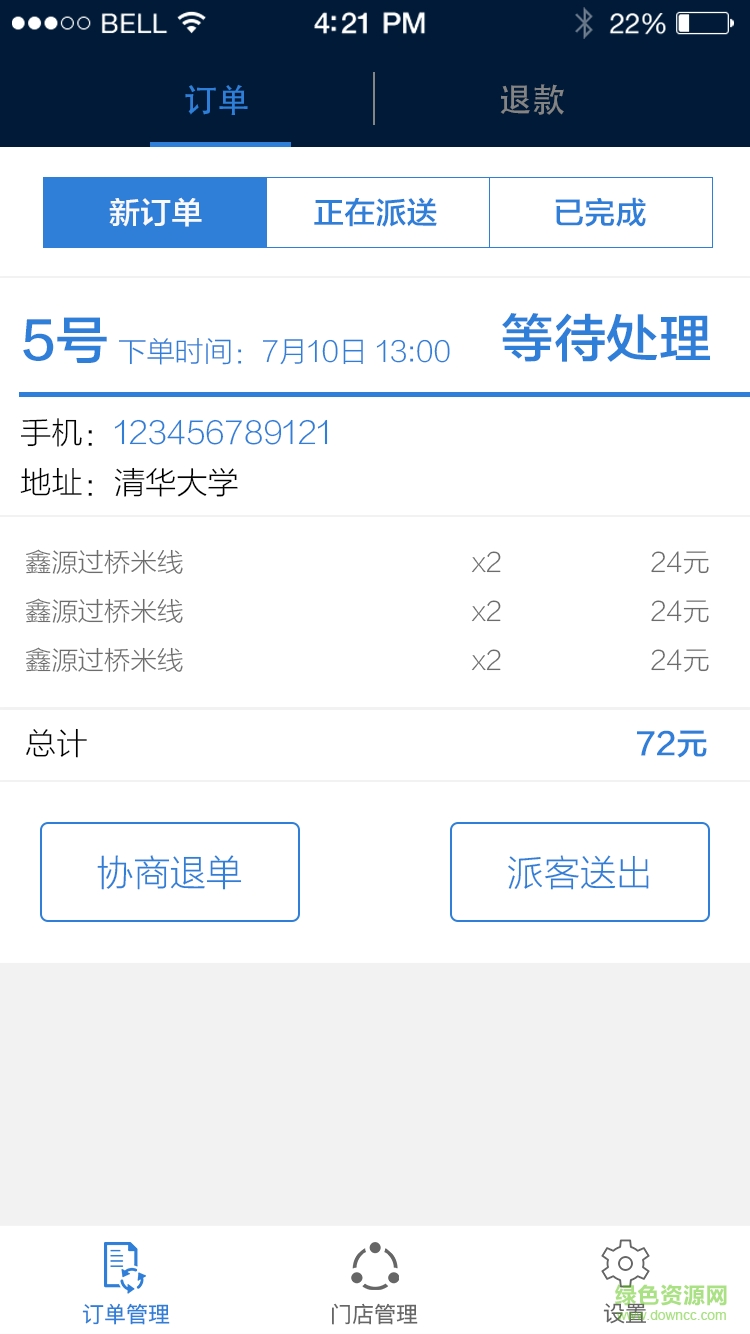The image size is (750, 1334).
Task: Select the 订单 orders tab
Action: (x=220, y=99)
